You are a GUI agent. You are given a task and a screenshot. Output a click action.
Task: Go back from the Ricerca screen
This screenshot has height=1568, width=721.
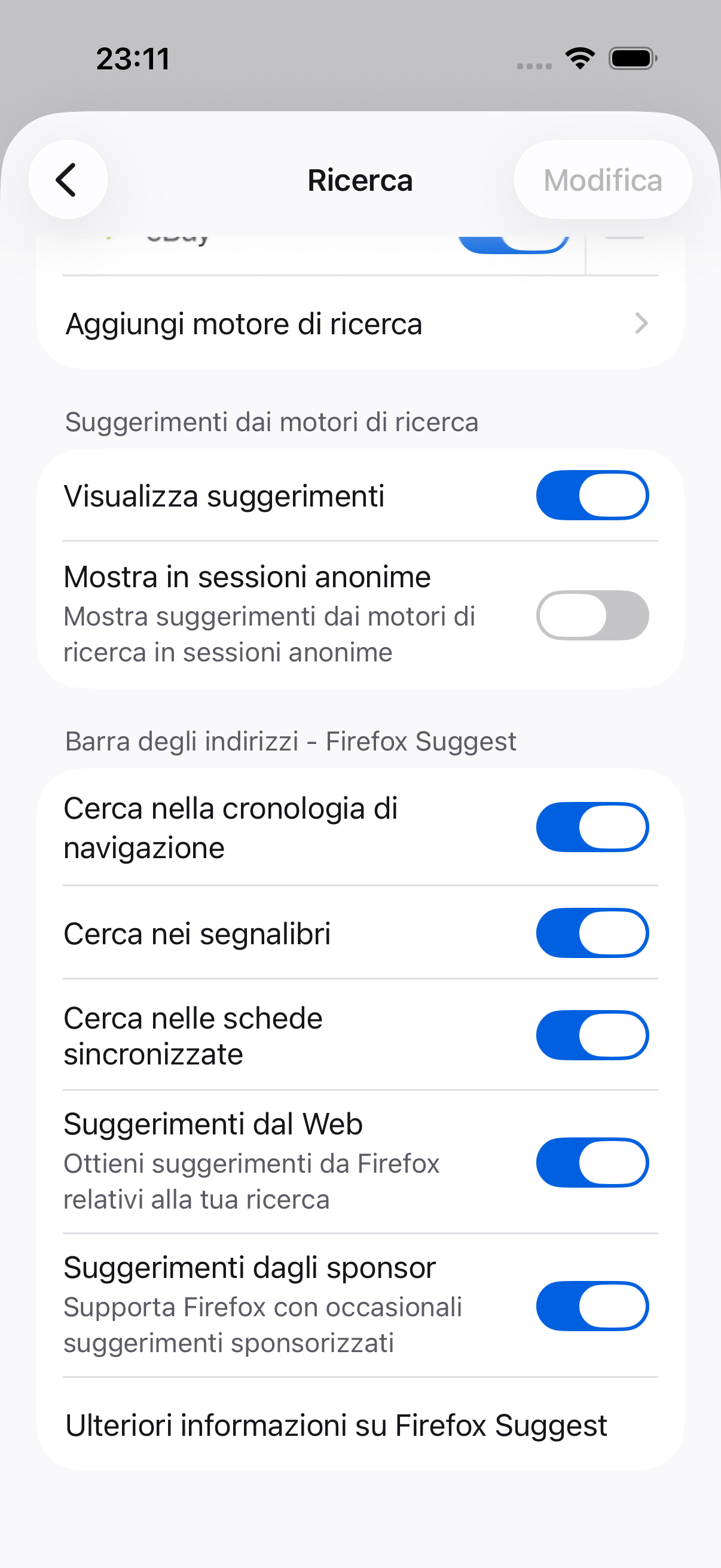coord(68,179)
